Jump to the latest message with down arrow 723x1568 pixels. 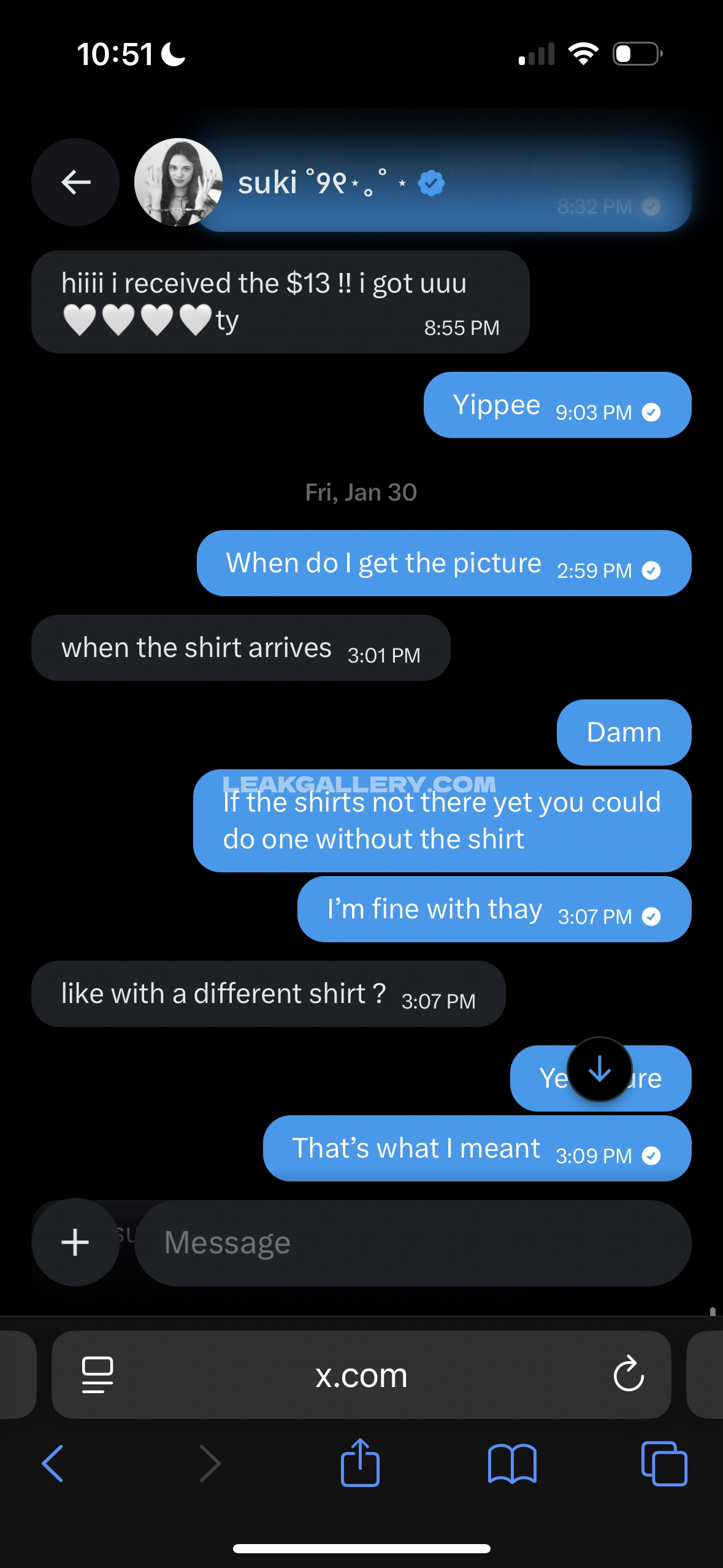pos(599,1069)
